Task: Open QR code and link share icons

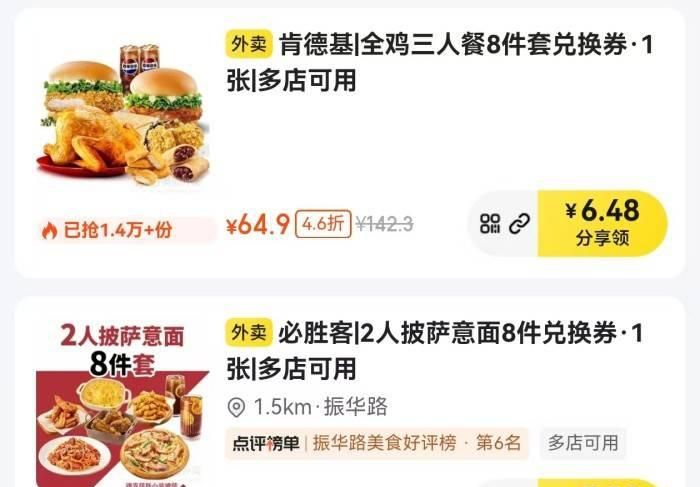Action: (x=504, y=224)
